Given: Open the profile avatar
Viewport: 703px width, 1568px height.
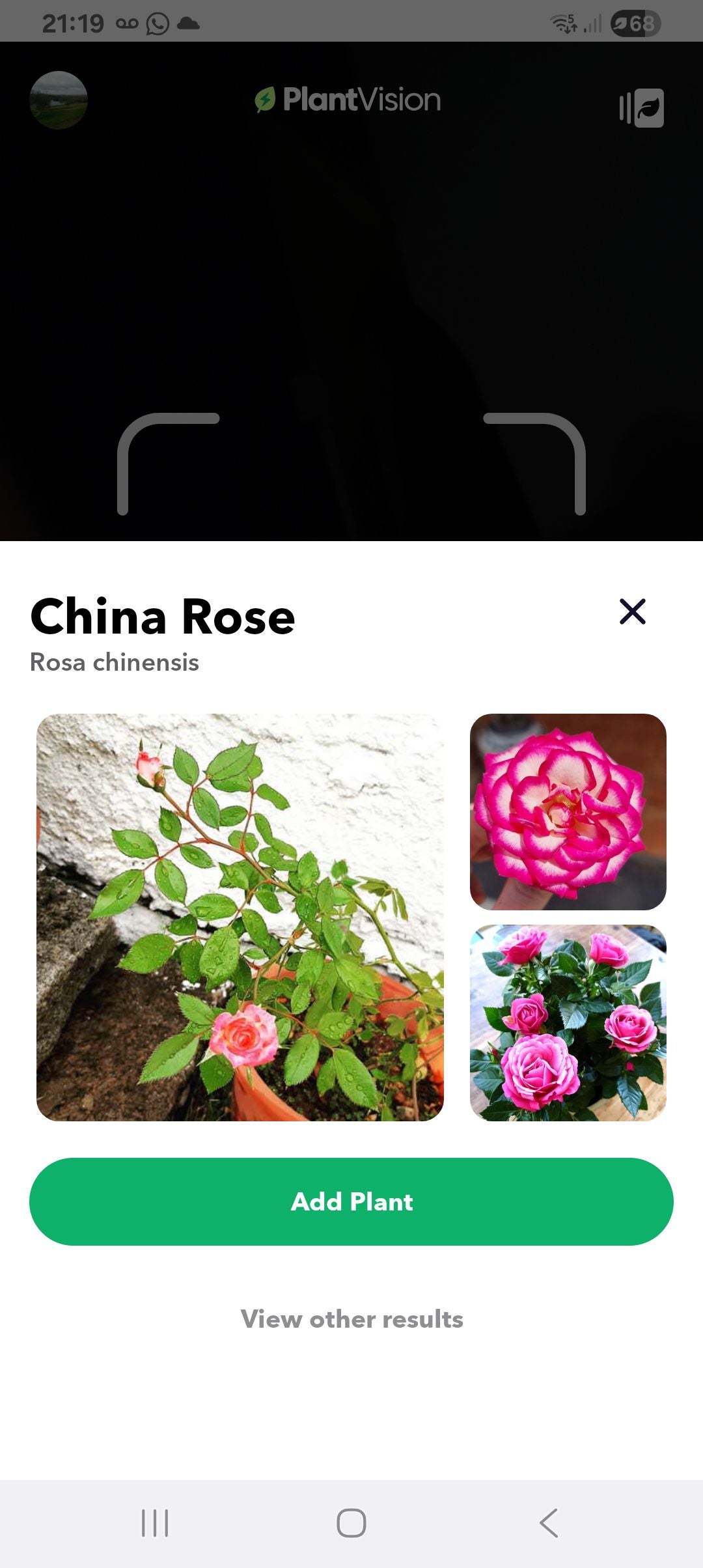Looking at the screenshot, I should click(x=59, y=100).
